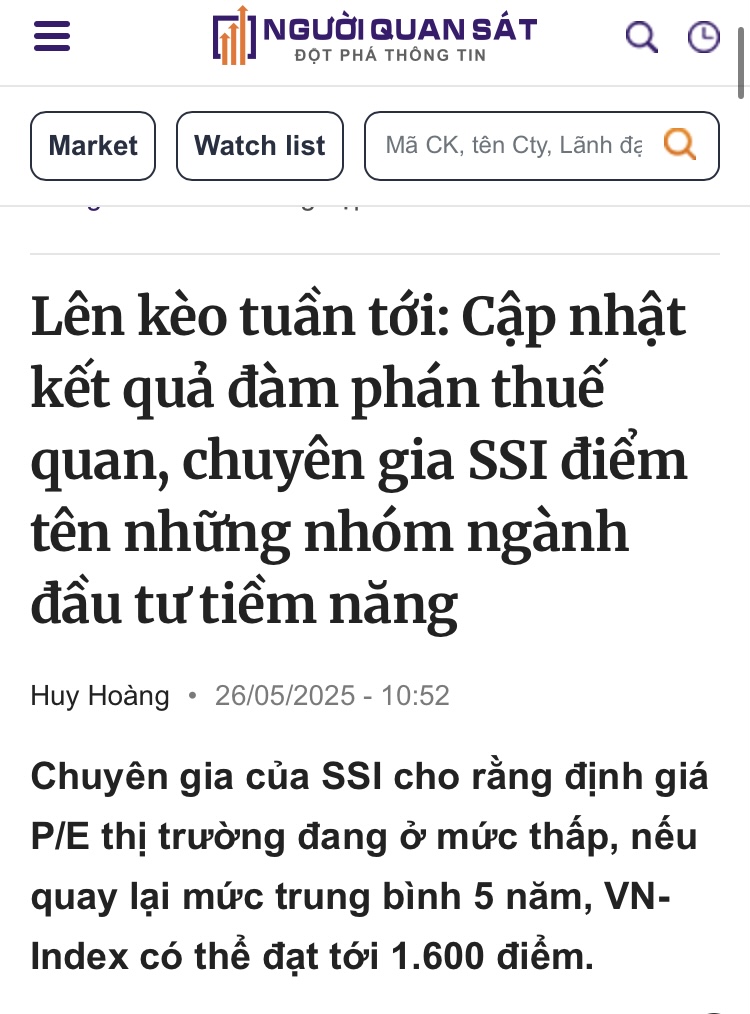The width and height of the screenshot is (750, 1014).
Task: Open the hamburger menu
Action: pyautogui.click(x=52, y=37)
